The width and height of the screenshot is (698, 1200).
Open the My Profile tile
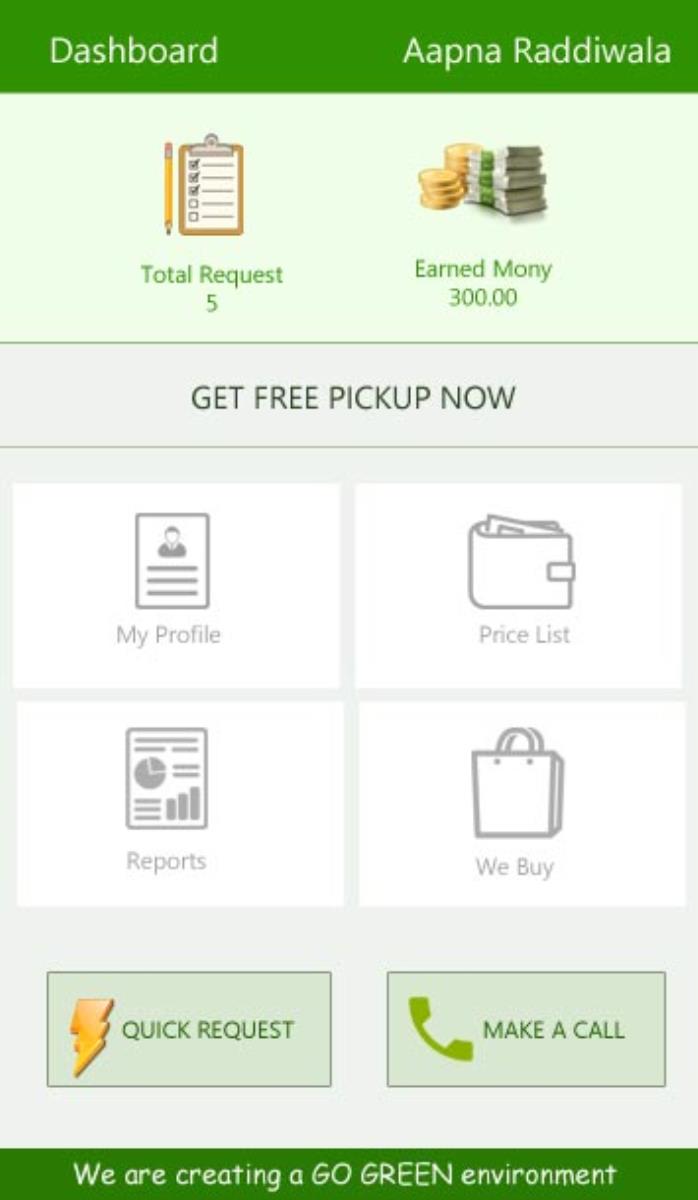(x=176, y=585)
